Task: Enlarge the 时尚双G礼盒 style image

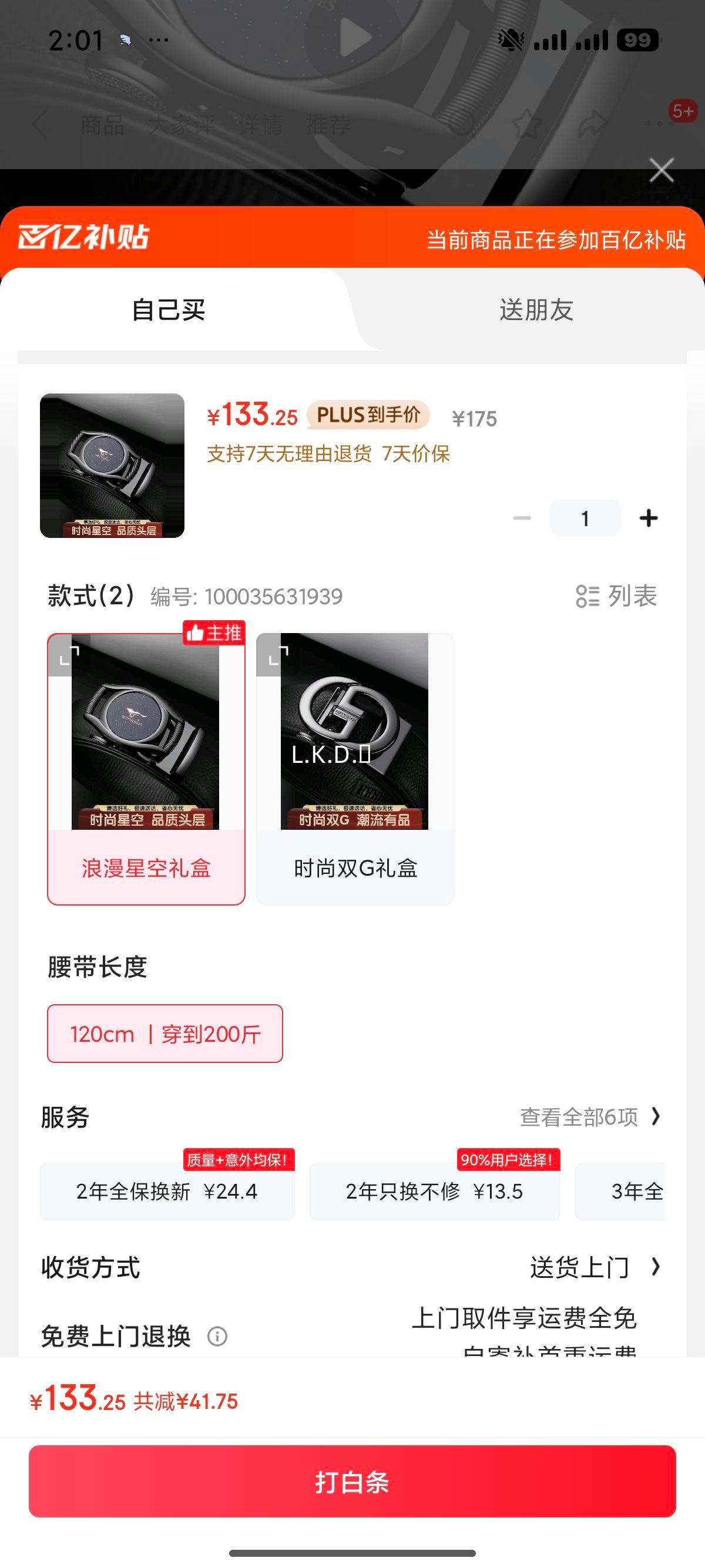Action: pyautogui.click(x=278, y=655)
